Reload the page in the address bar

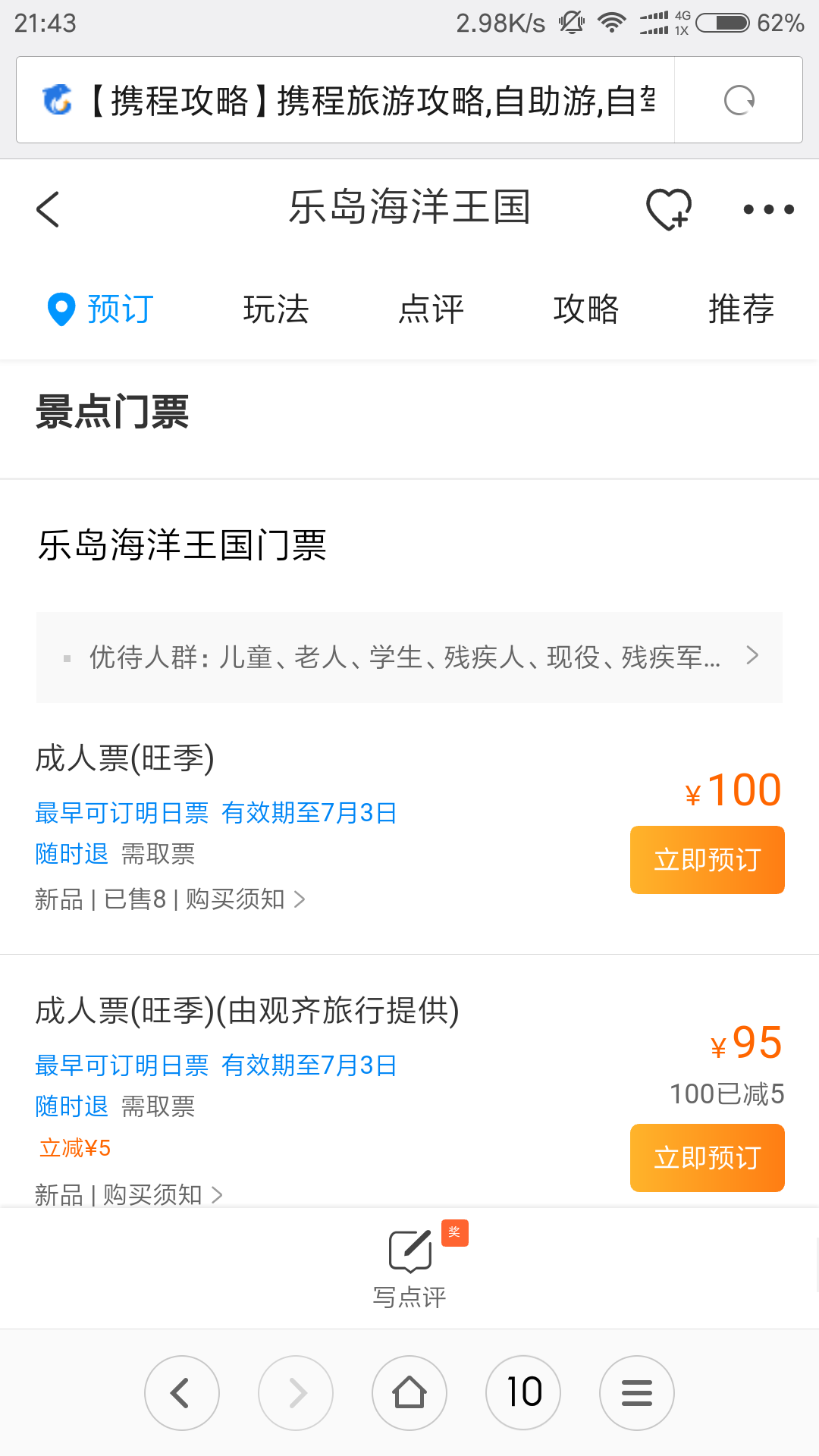739,100
